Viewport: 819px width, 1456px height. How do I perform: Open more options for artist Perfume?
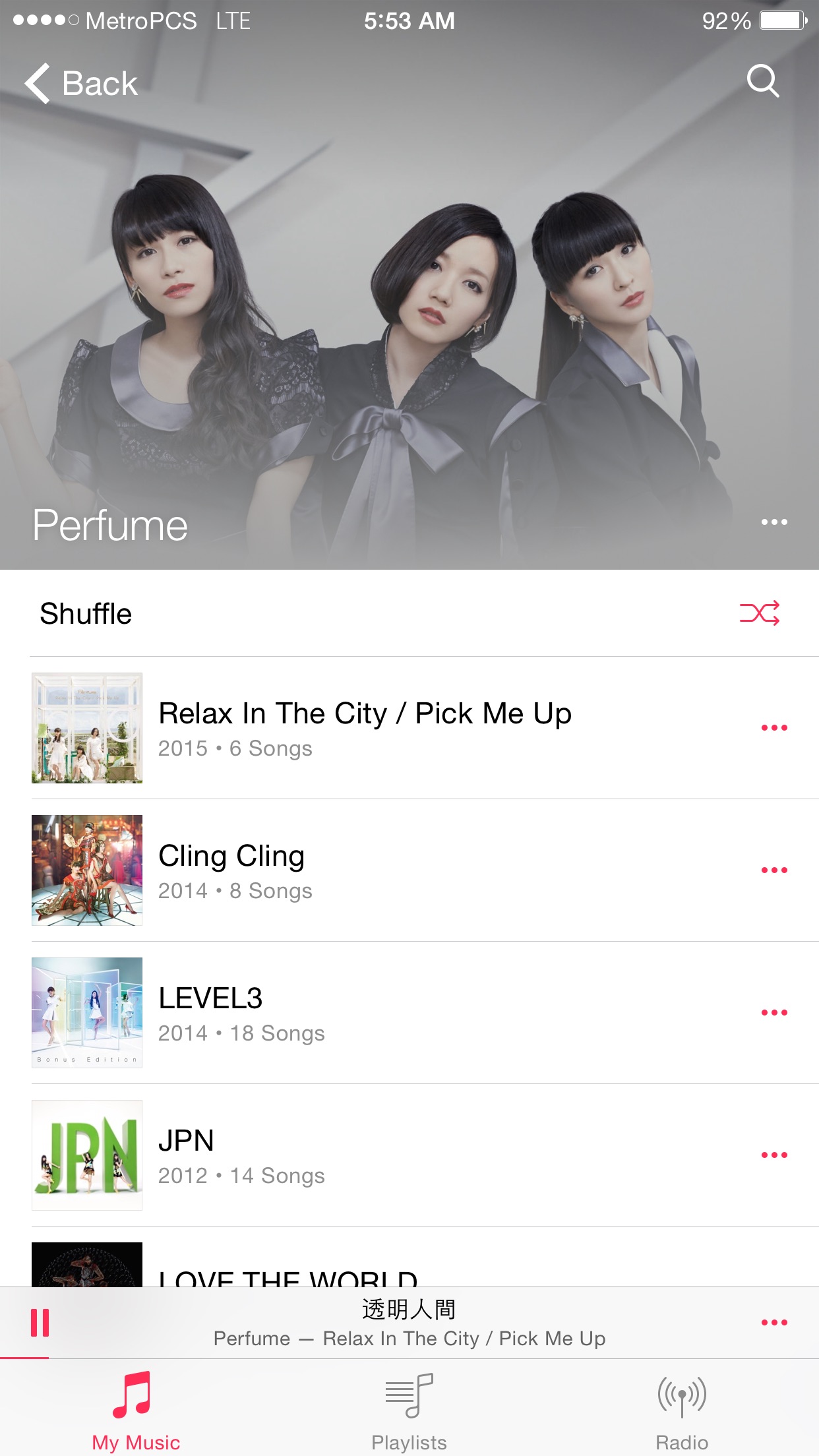pyautogui.click(x=773, y=522)
